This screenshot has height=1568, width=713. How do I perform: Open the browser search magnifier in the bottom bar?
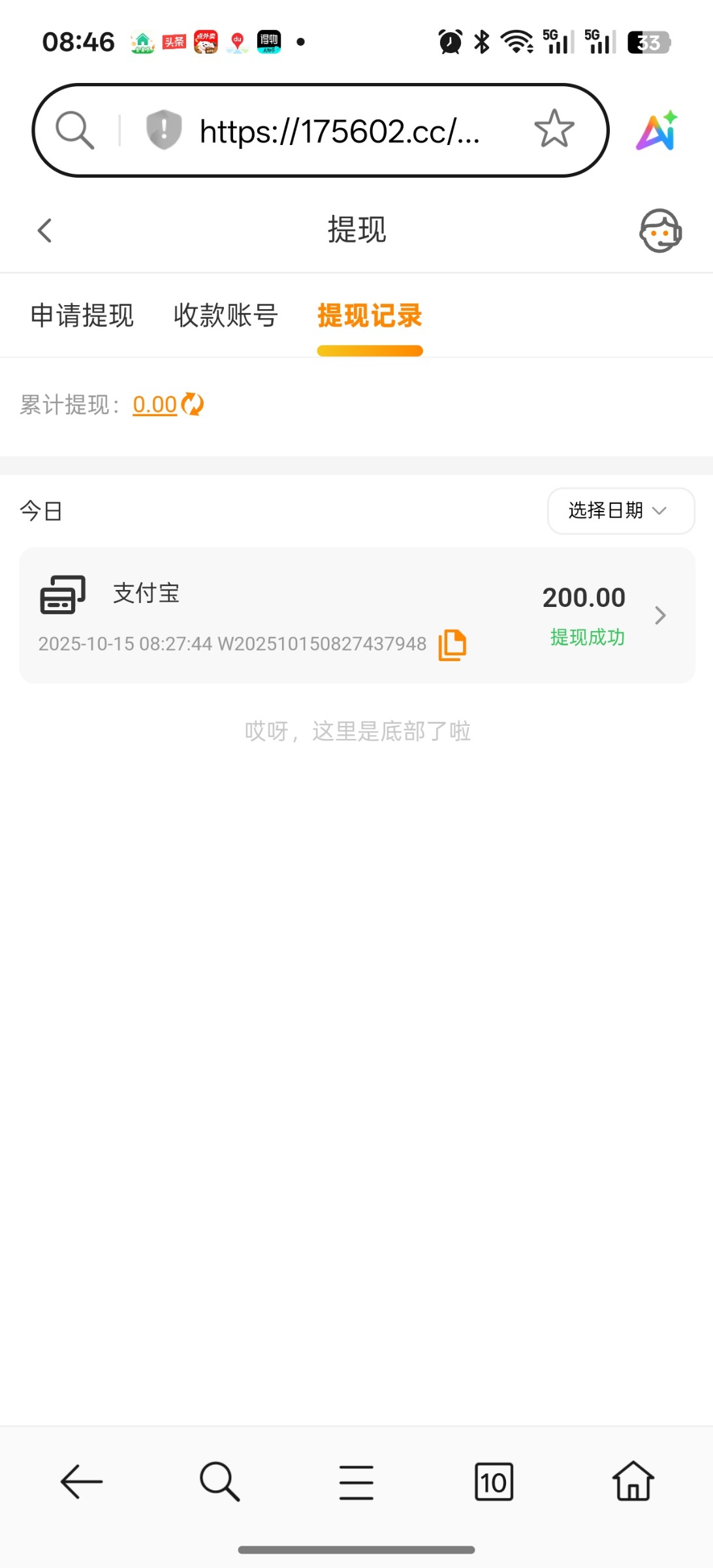219,1481
